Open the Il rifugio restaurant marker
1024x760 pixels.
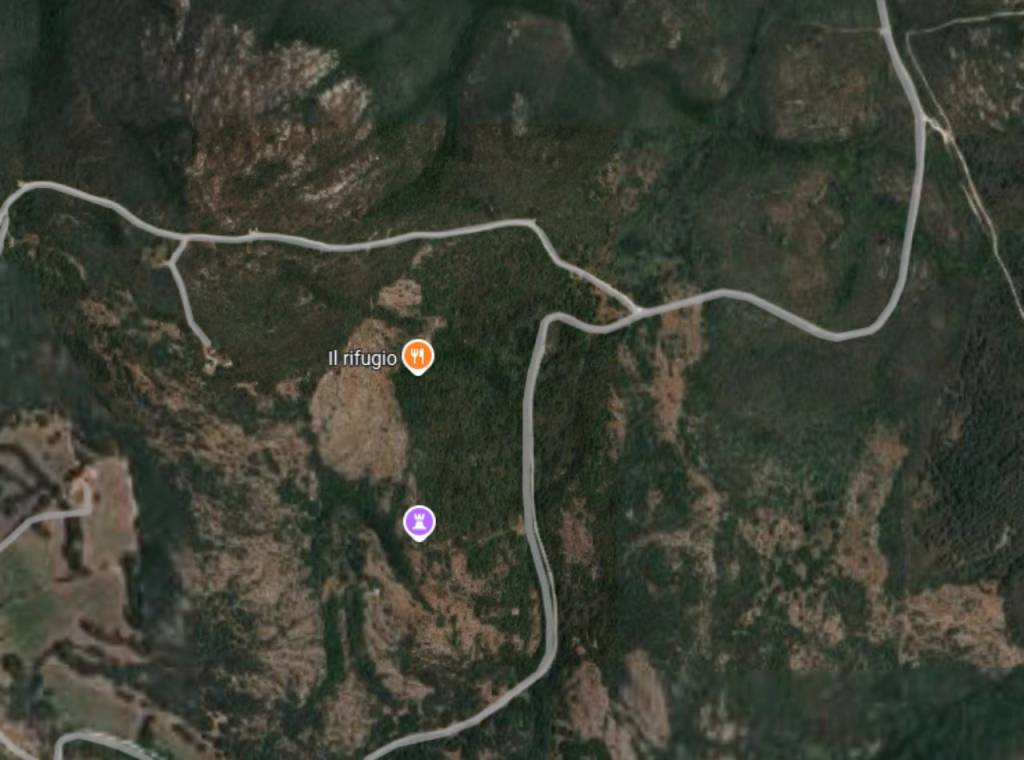tap(418, 355)
